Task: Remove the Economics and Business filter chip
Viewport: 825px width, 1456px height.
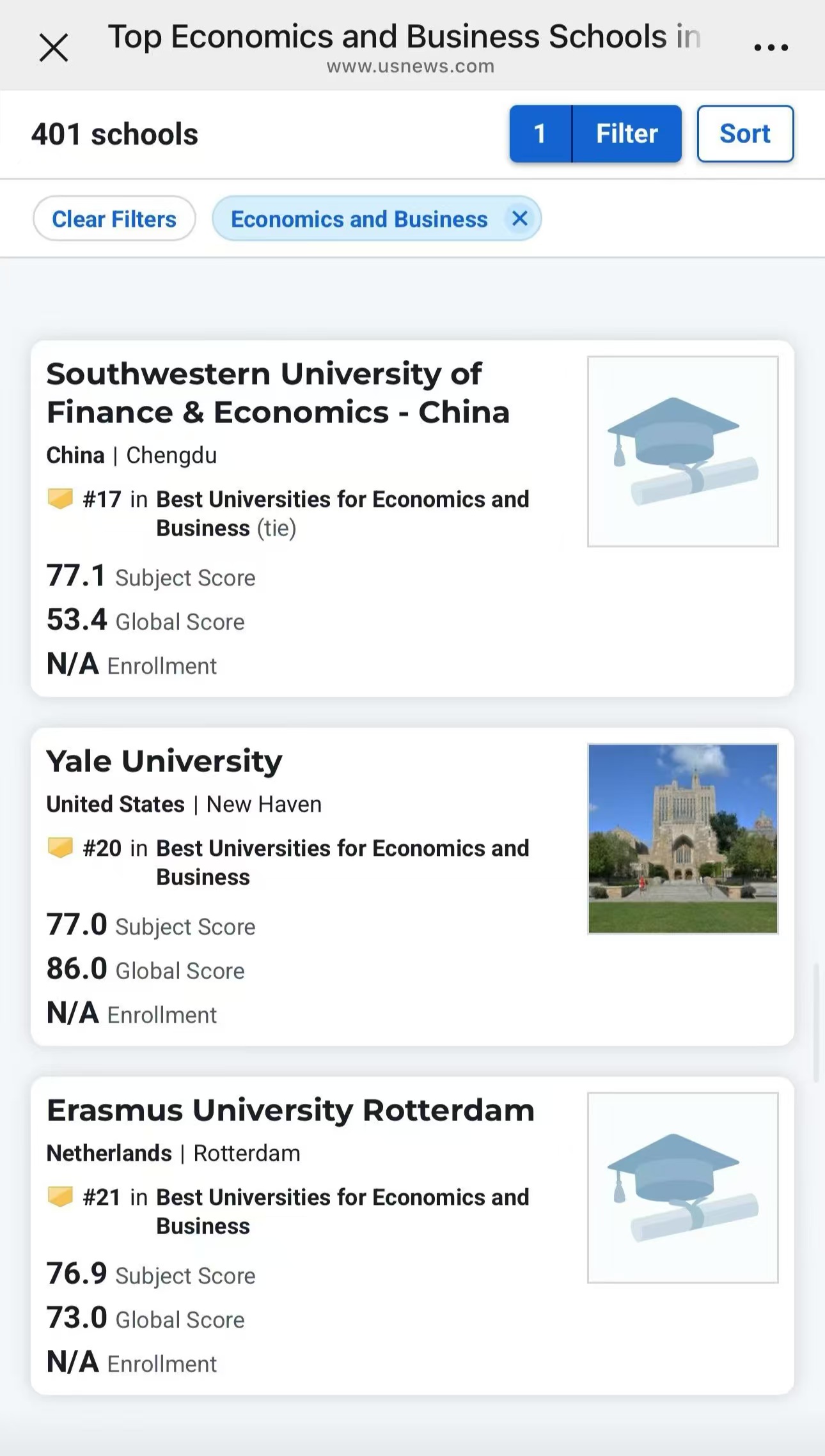Action: pyautogui.click(x=519, y=219)
